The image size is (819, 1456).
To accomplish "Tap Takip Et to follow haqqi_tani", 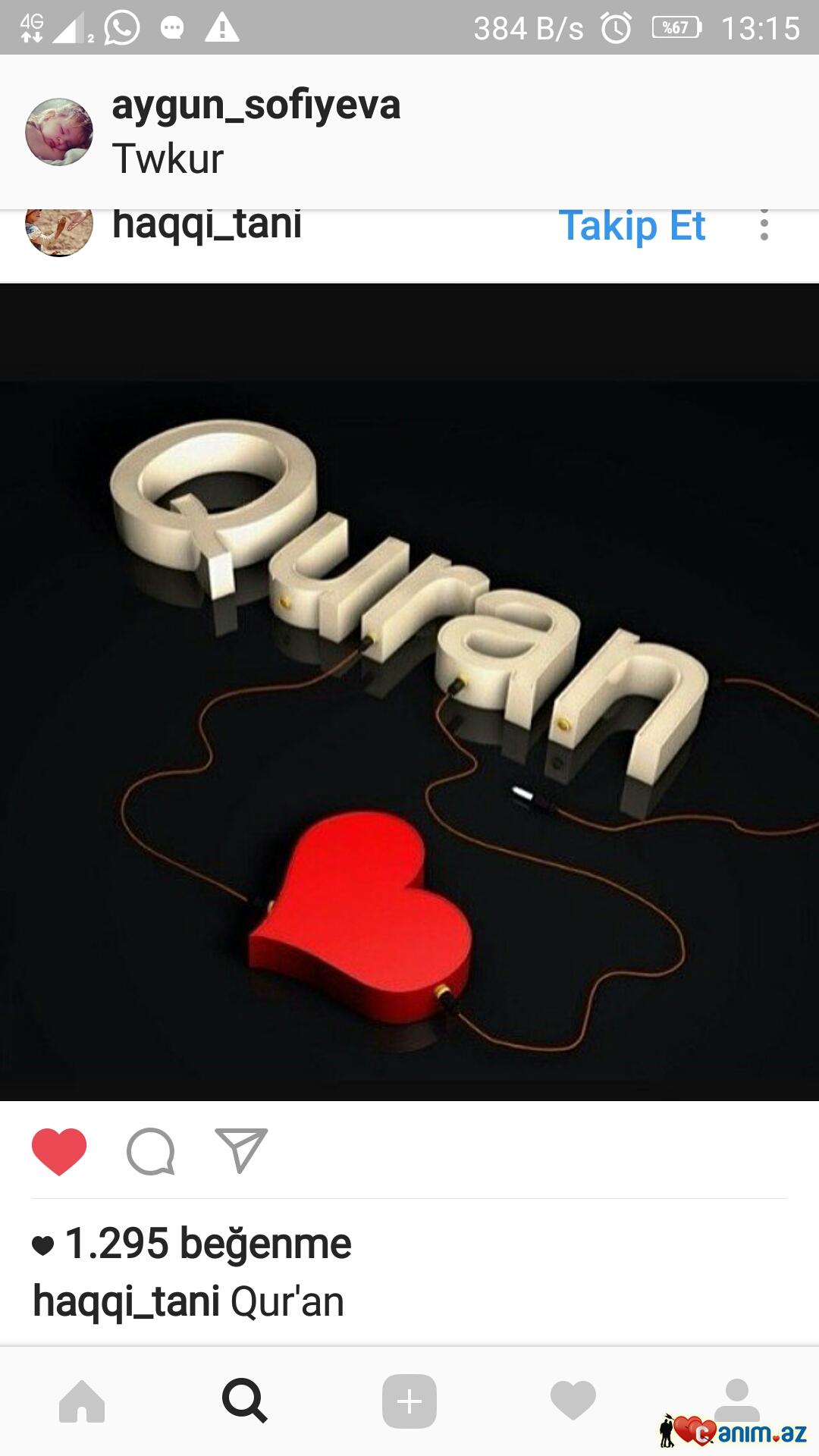I will (x=632, y=226).
